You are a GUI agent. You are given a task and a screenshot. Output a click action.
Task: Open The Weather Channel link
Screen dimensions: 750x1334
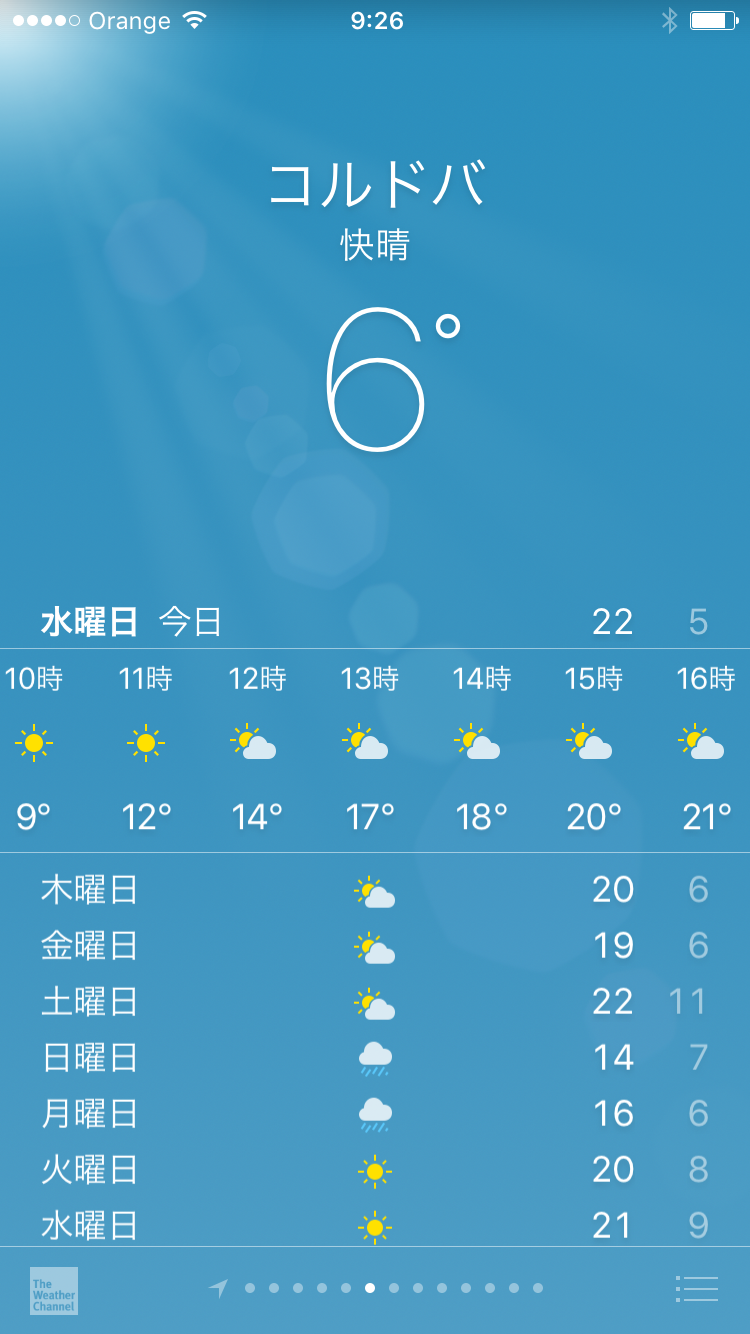[x=54, y=1290]
